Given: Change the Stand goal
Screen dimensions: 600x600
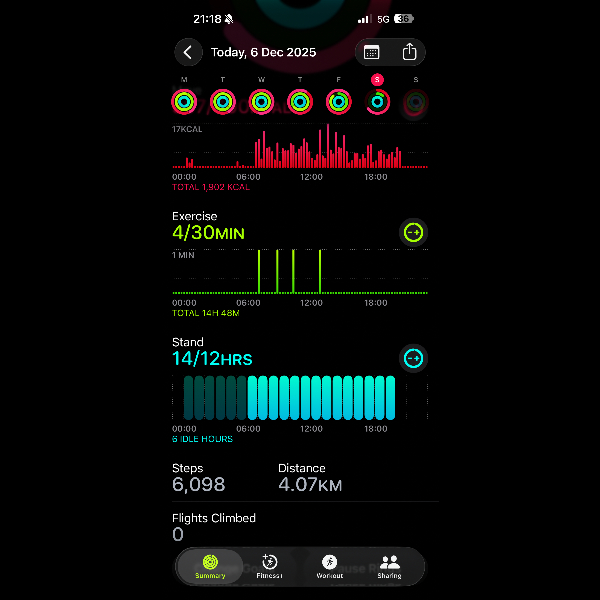Looking at the screenshot, I should pos(413,358).
